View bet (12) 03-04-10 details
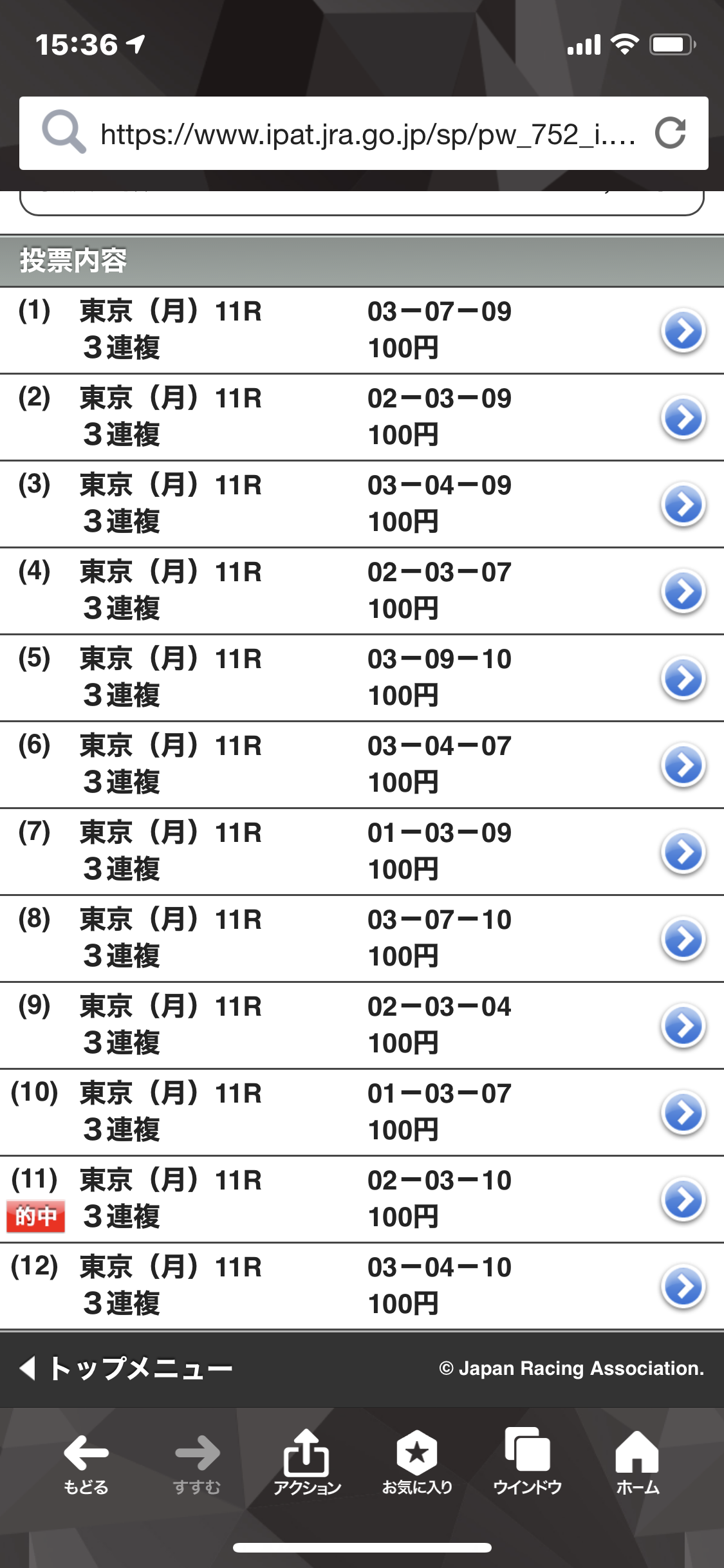This screenshot has height=1568, width=724. (683, 1287)
